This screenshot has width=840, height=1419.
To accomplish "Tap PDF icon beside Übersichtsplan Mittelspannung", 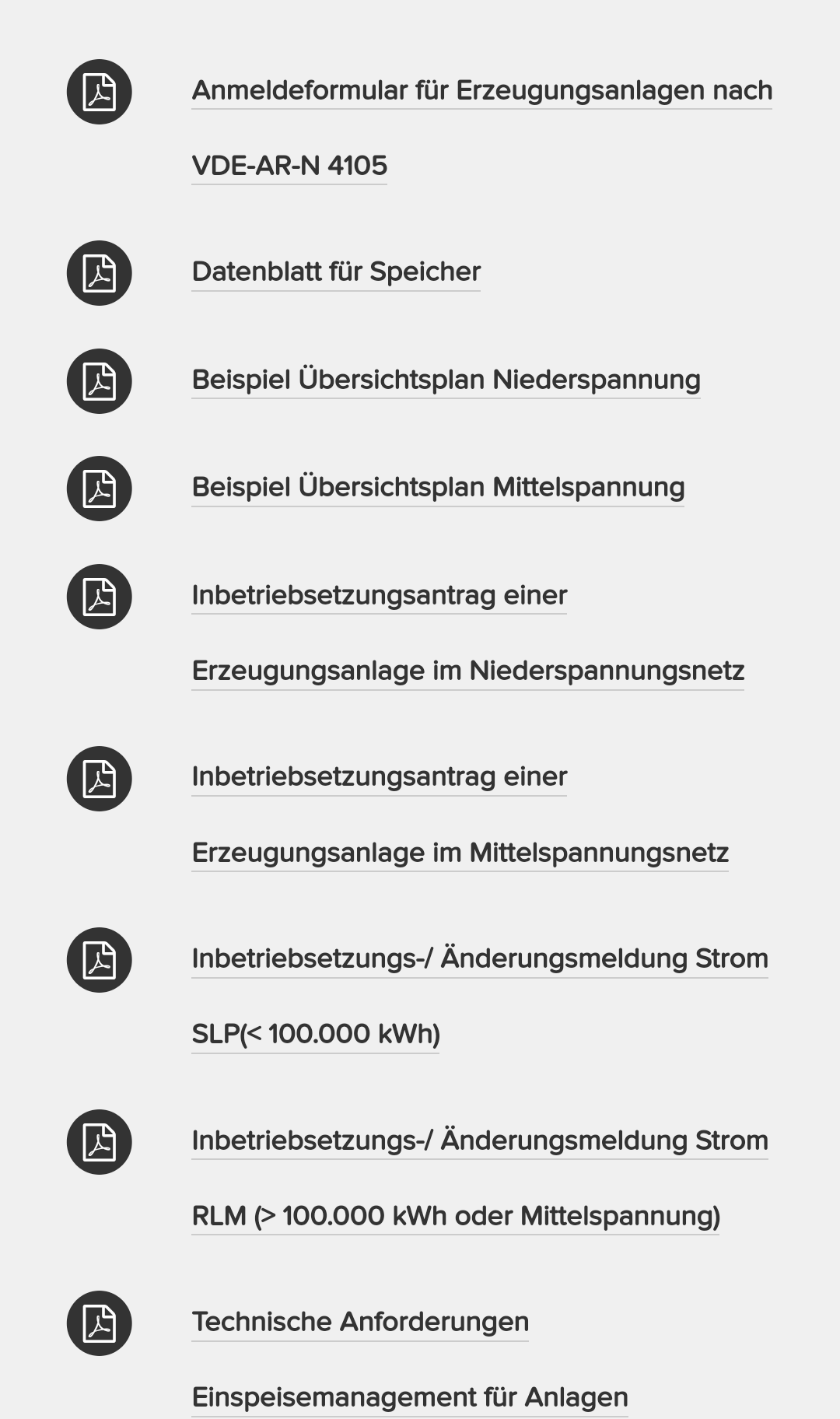I will pos(100,489).
